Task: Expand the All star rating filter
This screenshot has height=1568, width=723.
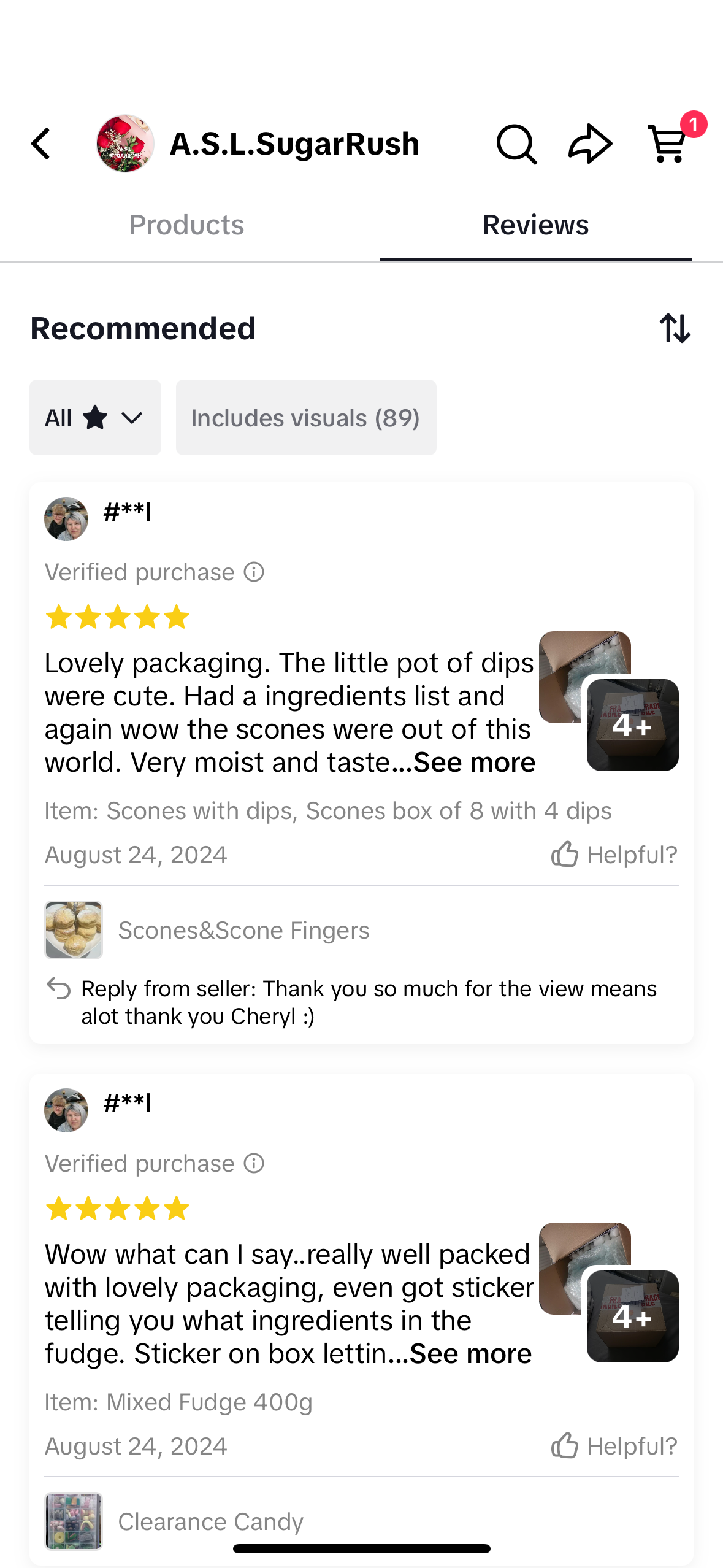Action: [x=95, y=418]
